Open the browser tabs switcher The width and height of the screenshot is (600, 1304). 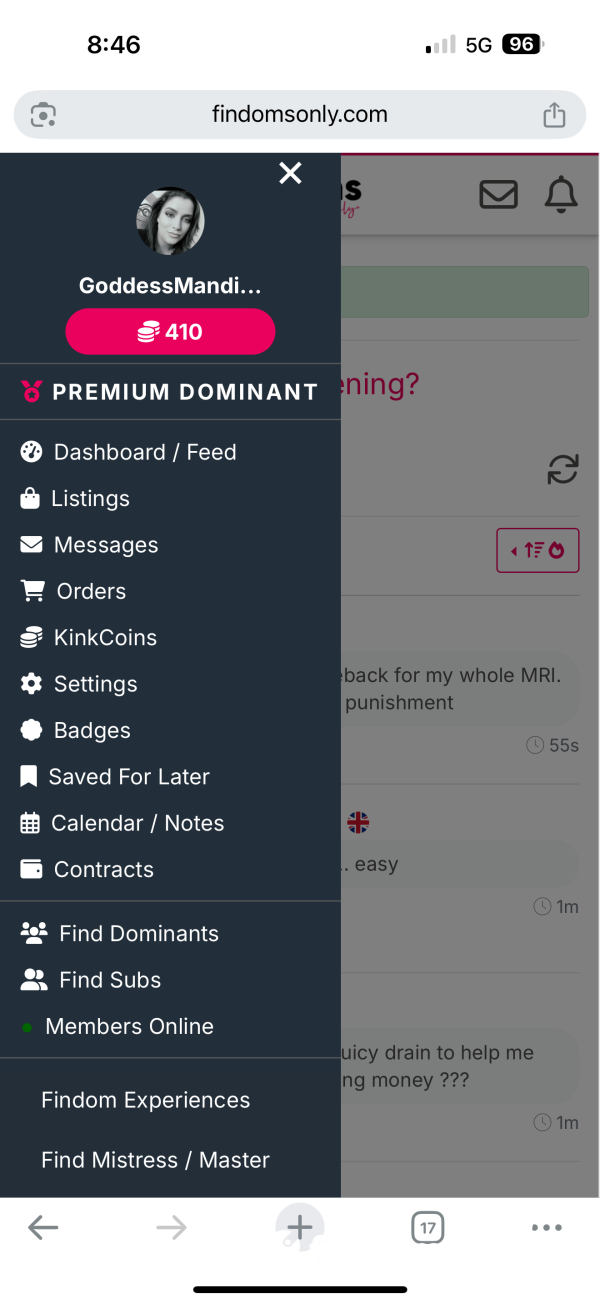tap(427, 1227)
